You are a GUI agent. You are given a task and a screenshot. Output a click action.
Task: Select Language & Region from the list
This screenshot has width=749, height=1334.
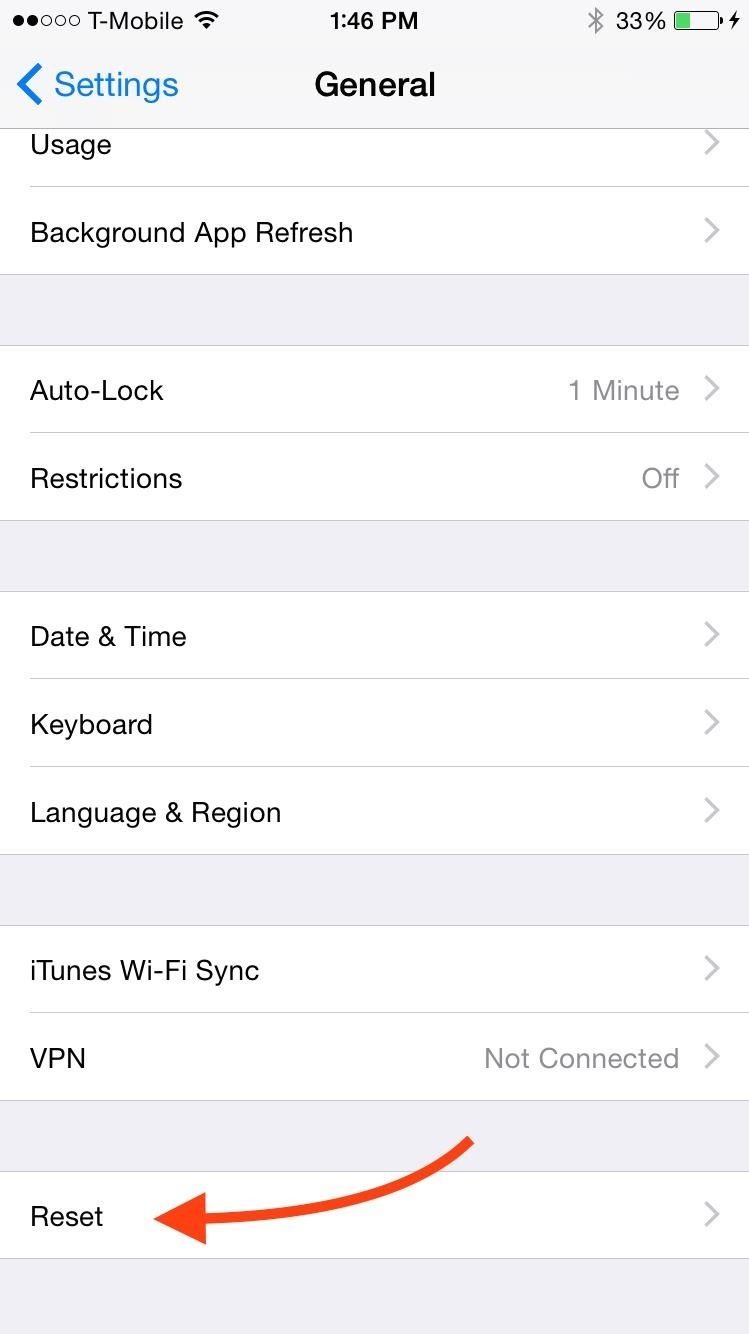tap(375, 812)
